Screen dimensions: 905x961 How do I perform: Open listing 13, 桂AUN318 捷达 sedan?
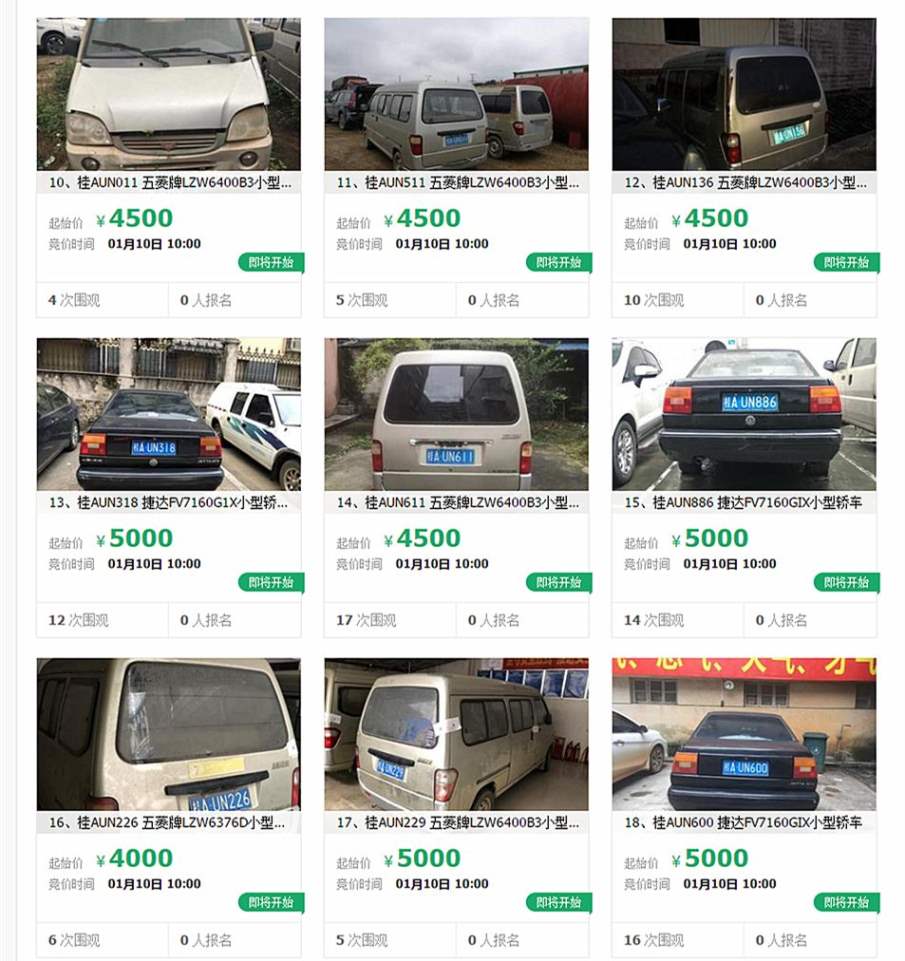click(168, 503)
